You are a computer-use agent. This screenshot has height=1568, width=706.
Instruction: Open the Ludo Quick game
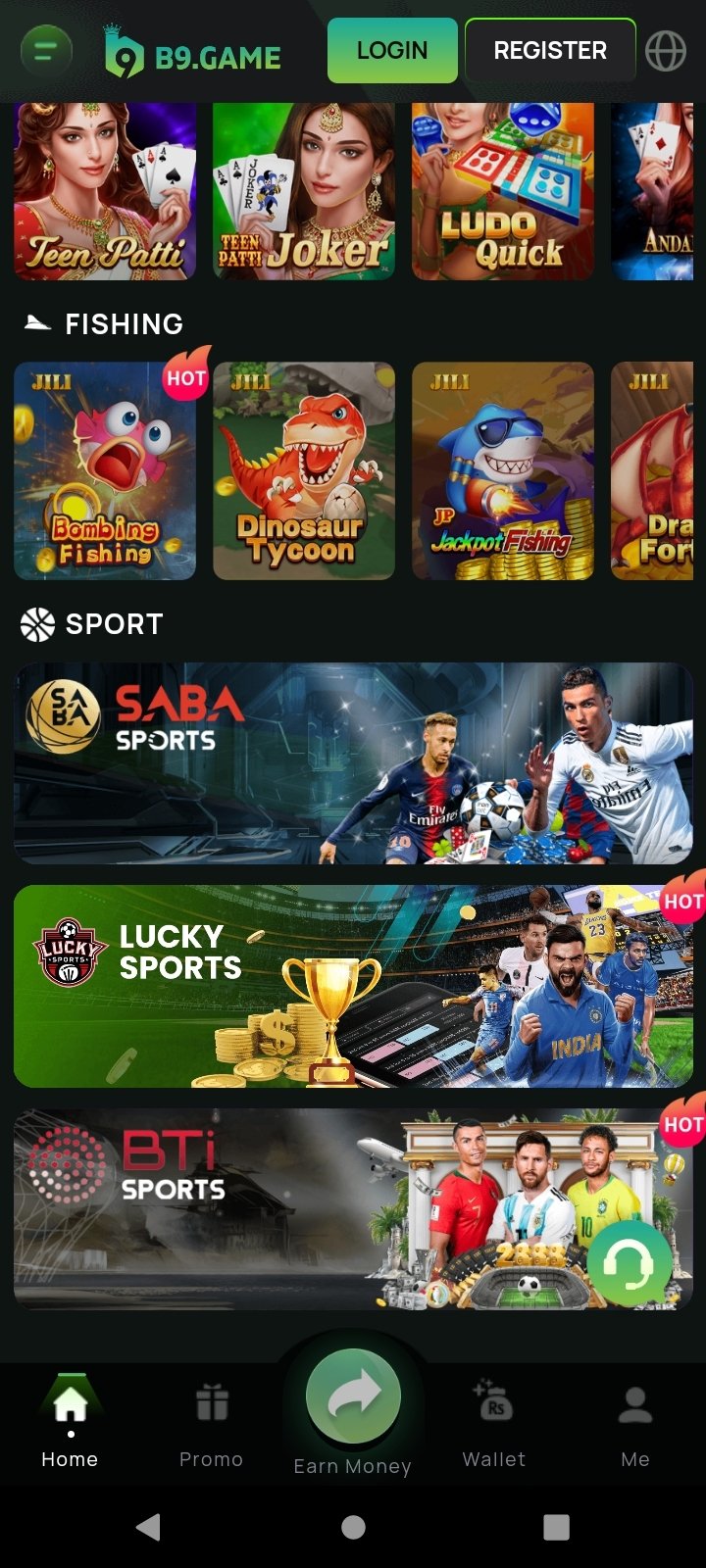(502, 191)
